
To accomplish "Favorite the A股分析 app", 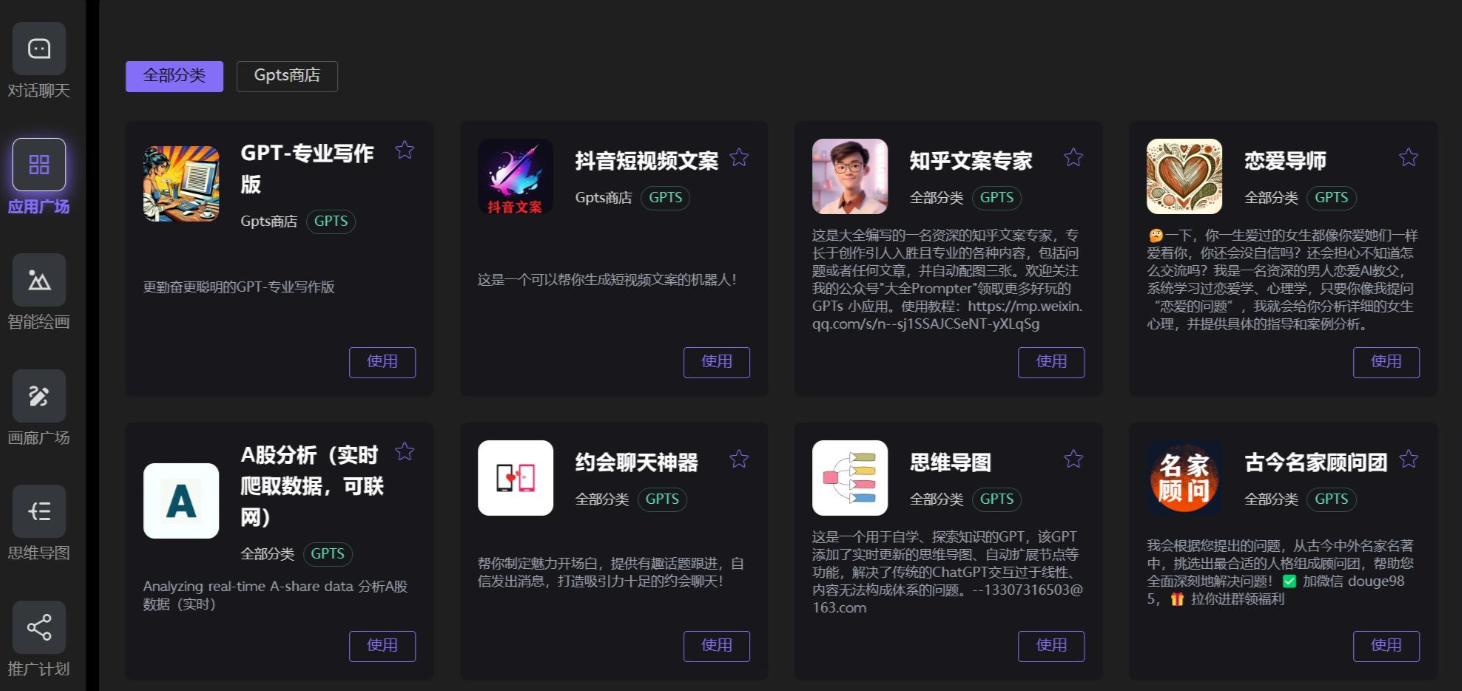I will tap(404, 452).
